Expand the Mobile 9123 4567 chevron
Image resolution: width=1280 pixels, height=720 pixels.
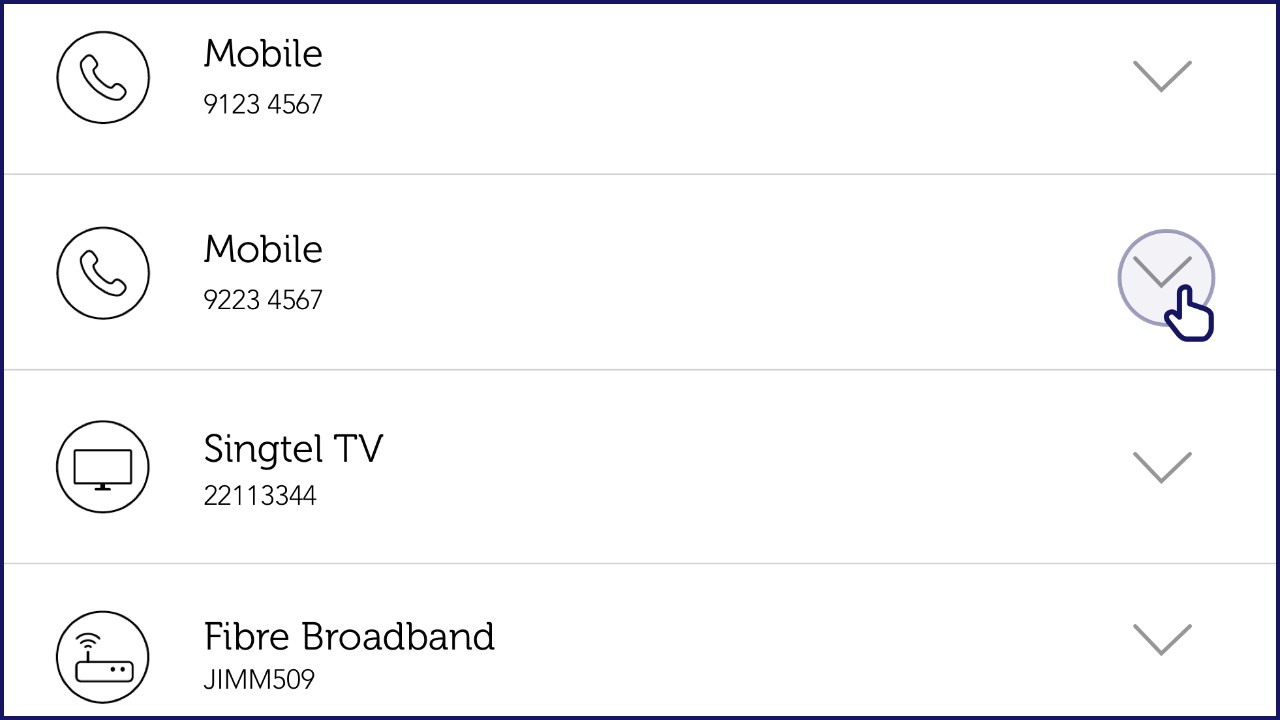[1161, 76]
